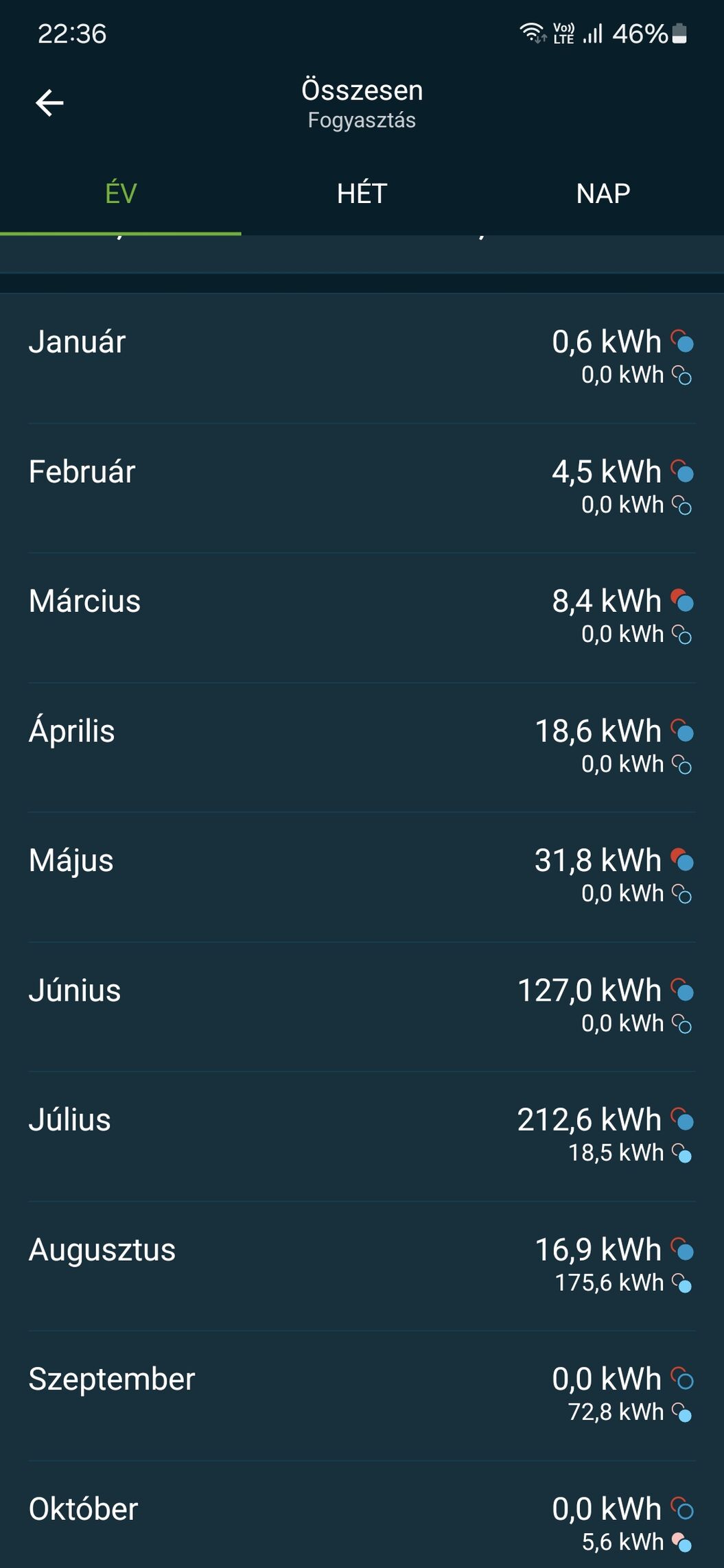Select the ÉV tab
The height and width of the screenshot is (1568, 724).
click(121, 194)
